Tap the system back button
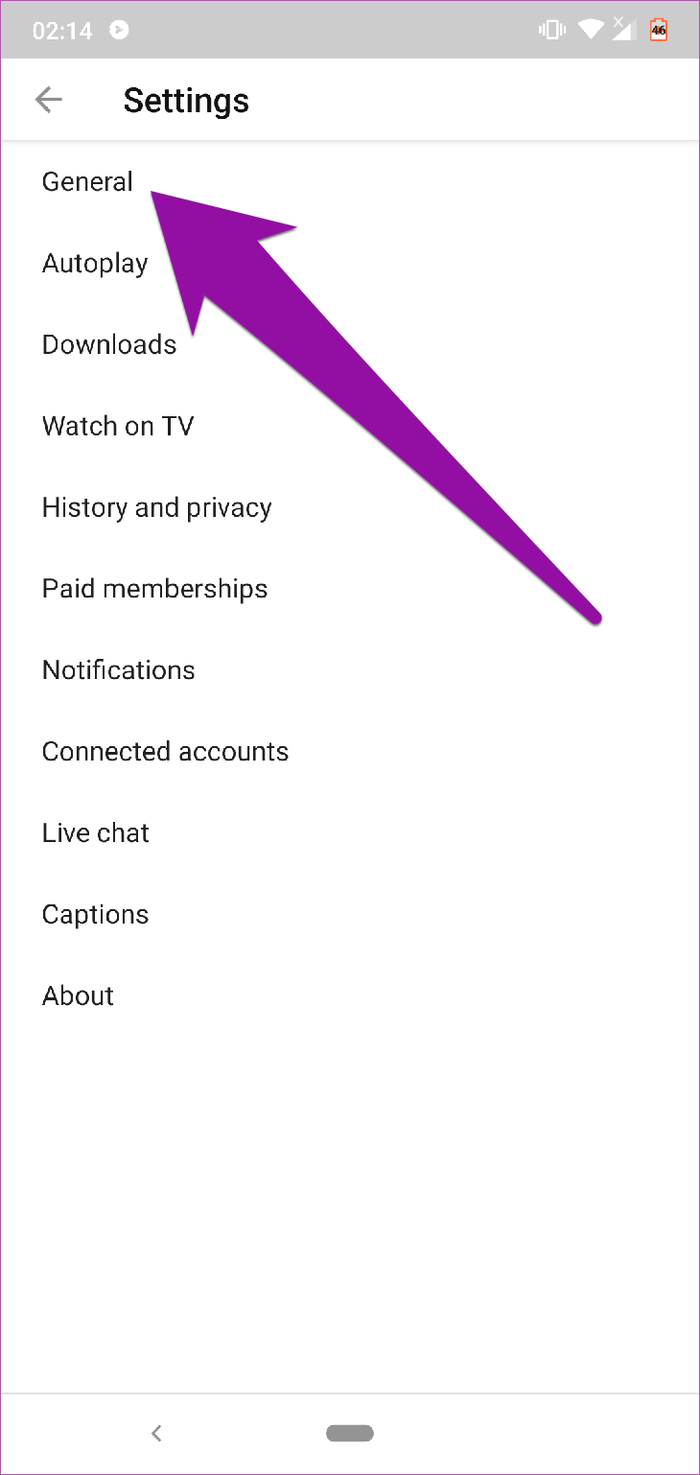 pos(156,1433)
